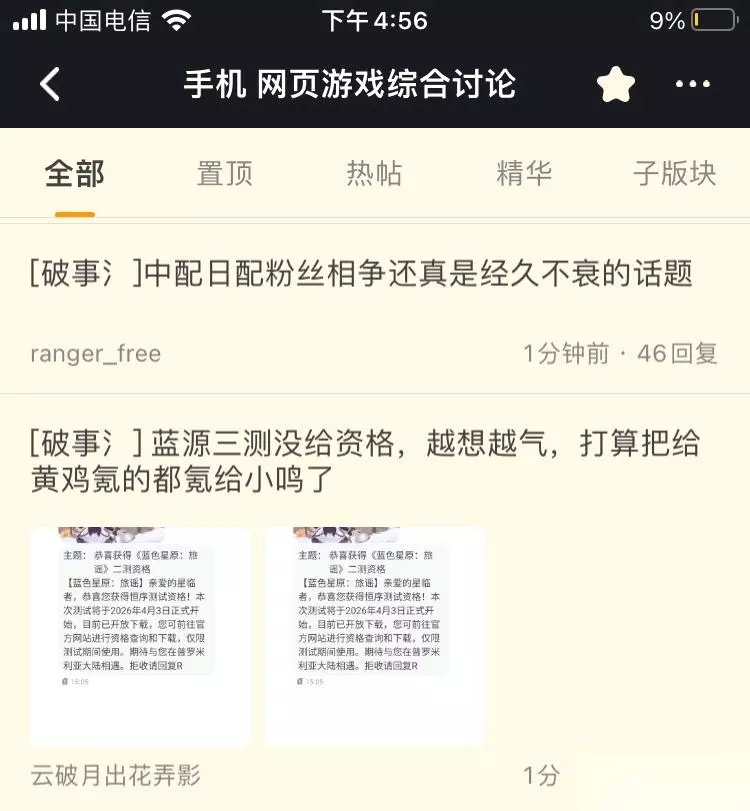Open the 精华 tab
The width and height of the screenshot is (750, 811).
coord(524,173)
